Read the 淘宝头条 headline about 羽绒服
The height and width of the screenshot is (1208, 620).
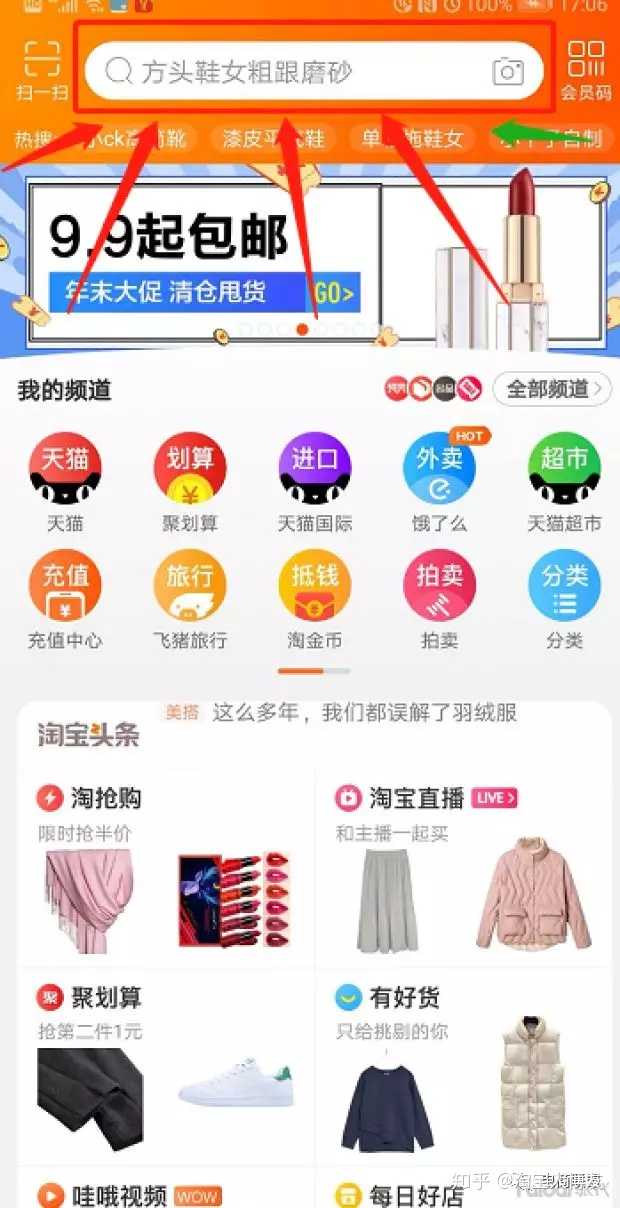(365, 713)
